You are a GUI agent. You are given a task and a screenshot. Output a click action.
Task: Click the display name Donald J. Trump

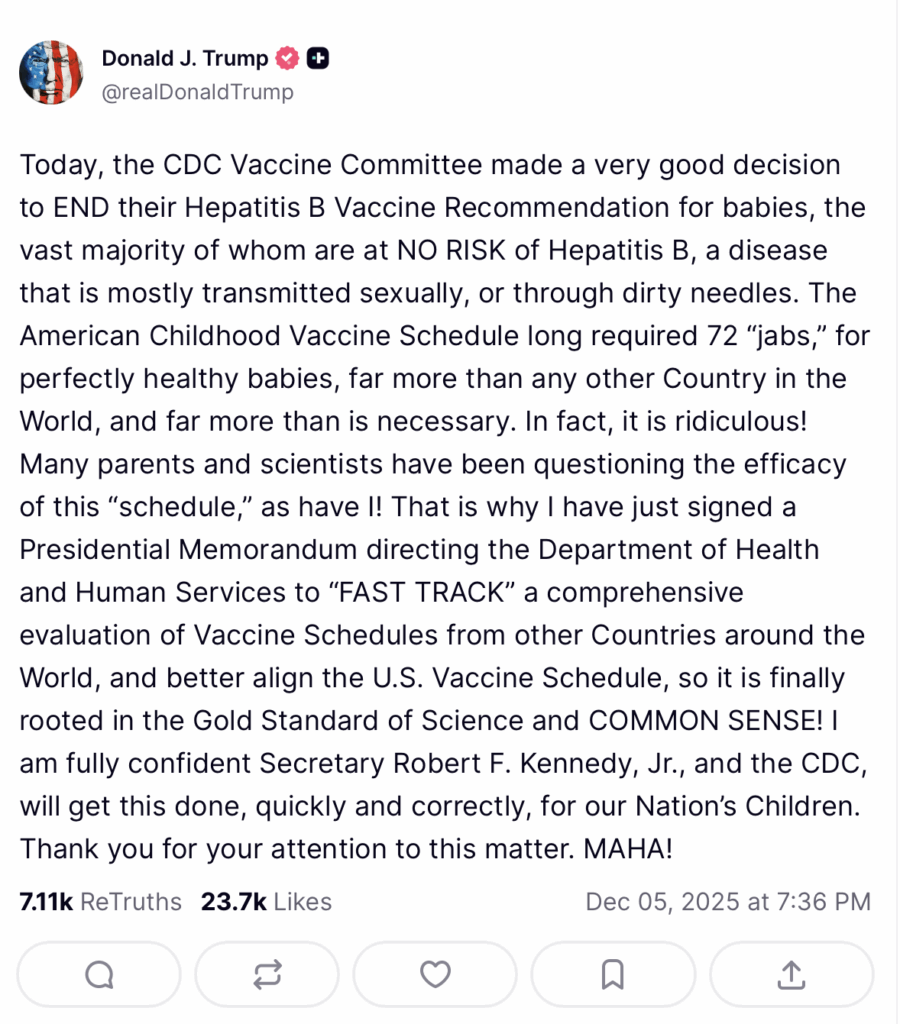coord(184,58)
